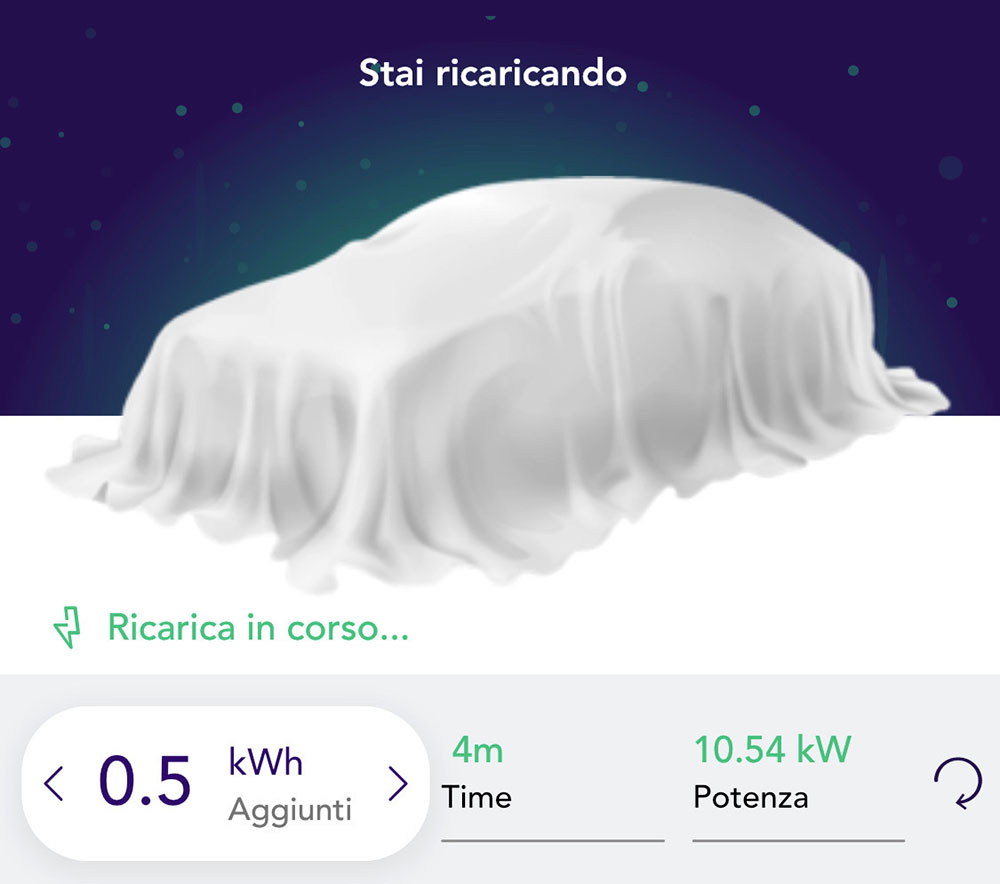Image resolution: width=1000 pixels, height=884 pixels.
Task: Tap the left arrow beside 0.5 kWh
Action: pyautogui.click(x=54, y=784)
